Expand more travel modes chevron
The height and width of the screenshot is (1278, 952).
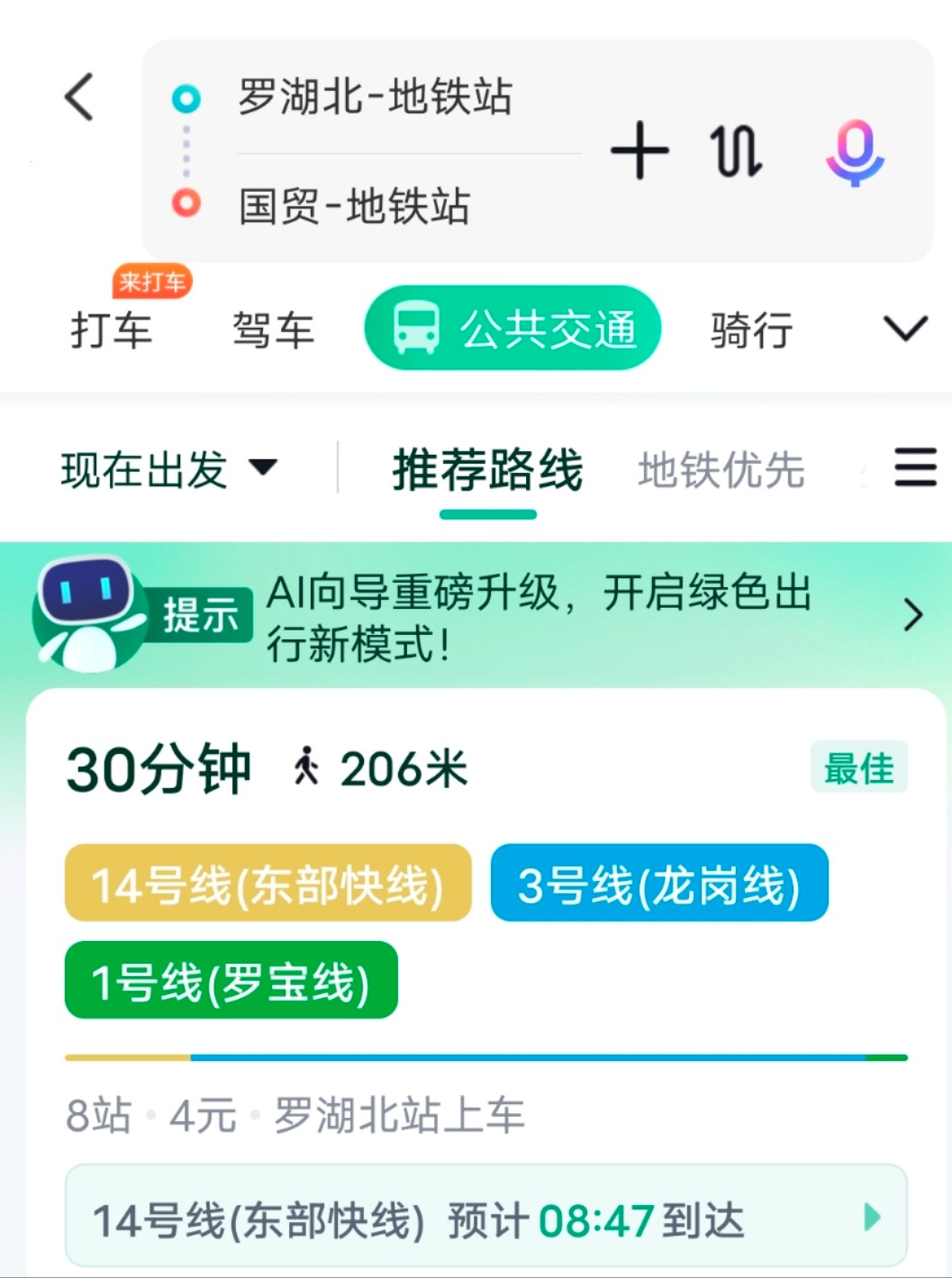904,328
